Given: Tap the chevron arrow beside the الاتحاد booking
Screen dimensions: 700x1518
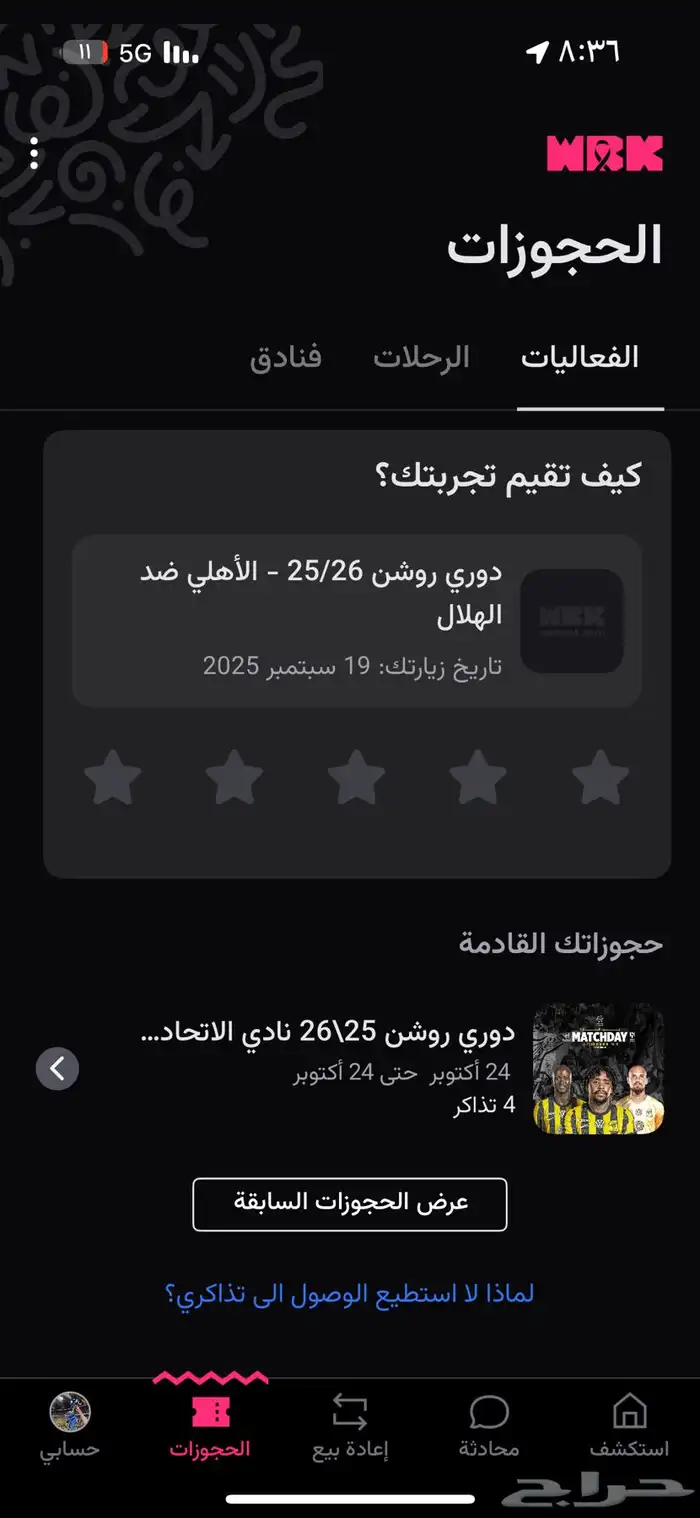Looking at the screenshot, I should [x=57, y=1069].
